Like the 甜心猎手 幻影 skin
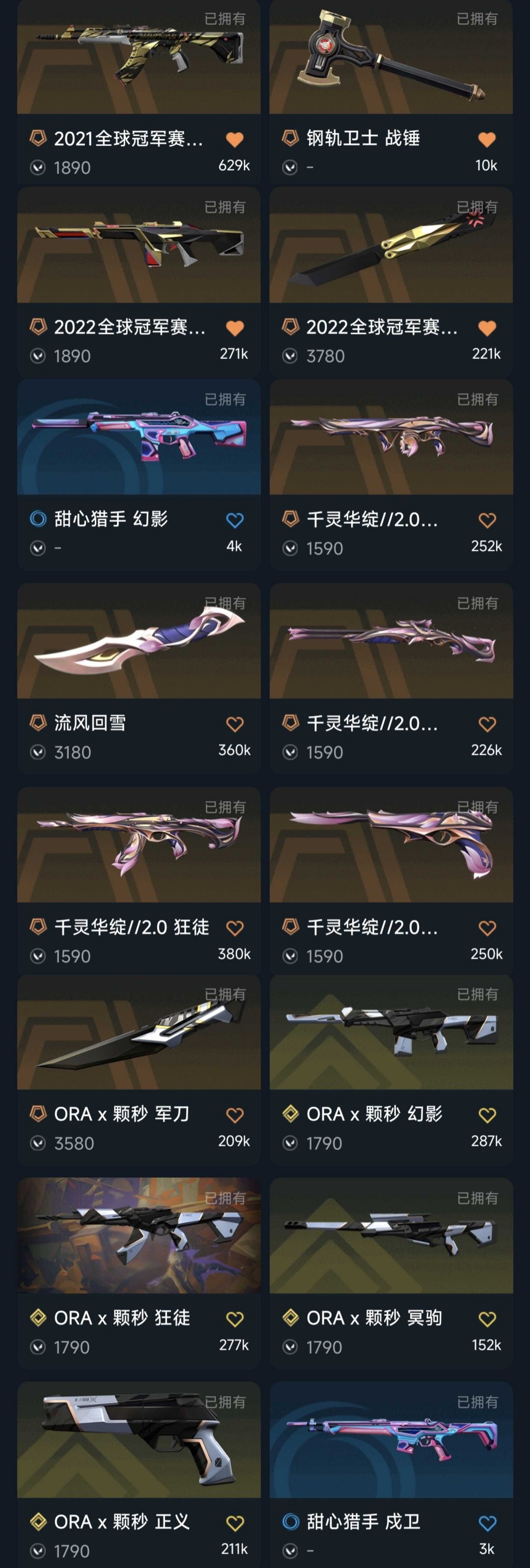This screenshot has height=1568, width=530. click(234, 520)
